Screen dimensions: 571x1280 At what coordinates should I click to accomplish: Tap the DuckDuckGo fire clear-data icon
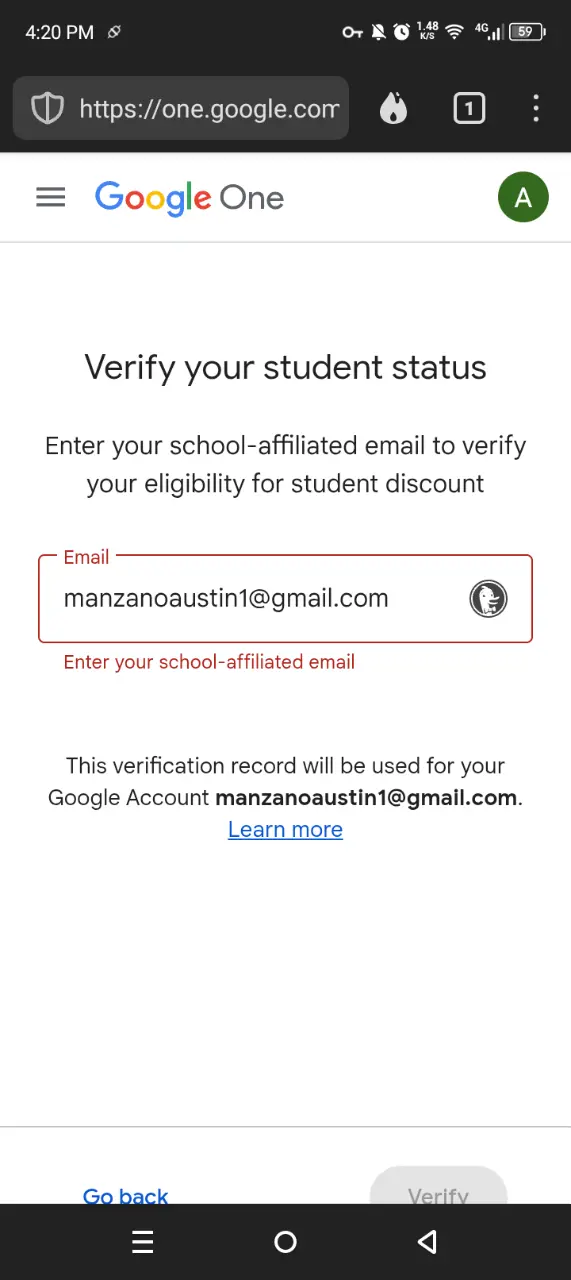394,108
